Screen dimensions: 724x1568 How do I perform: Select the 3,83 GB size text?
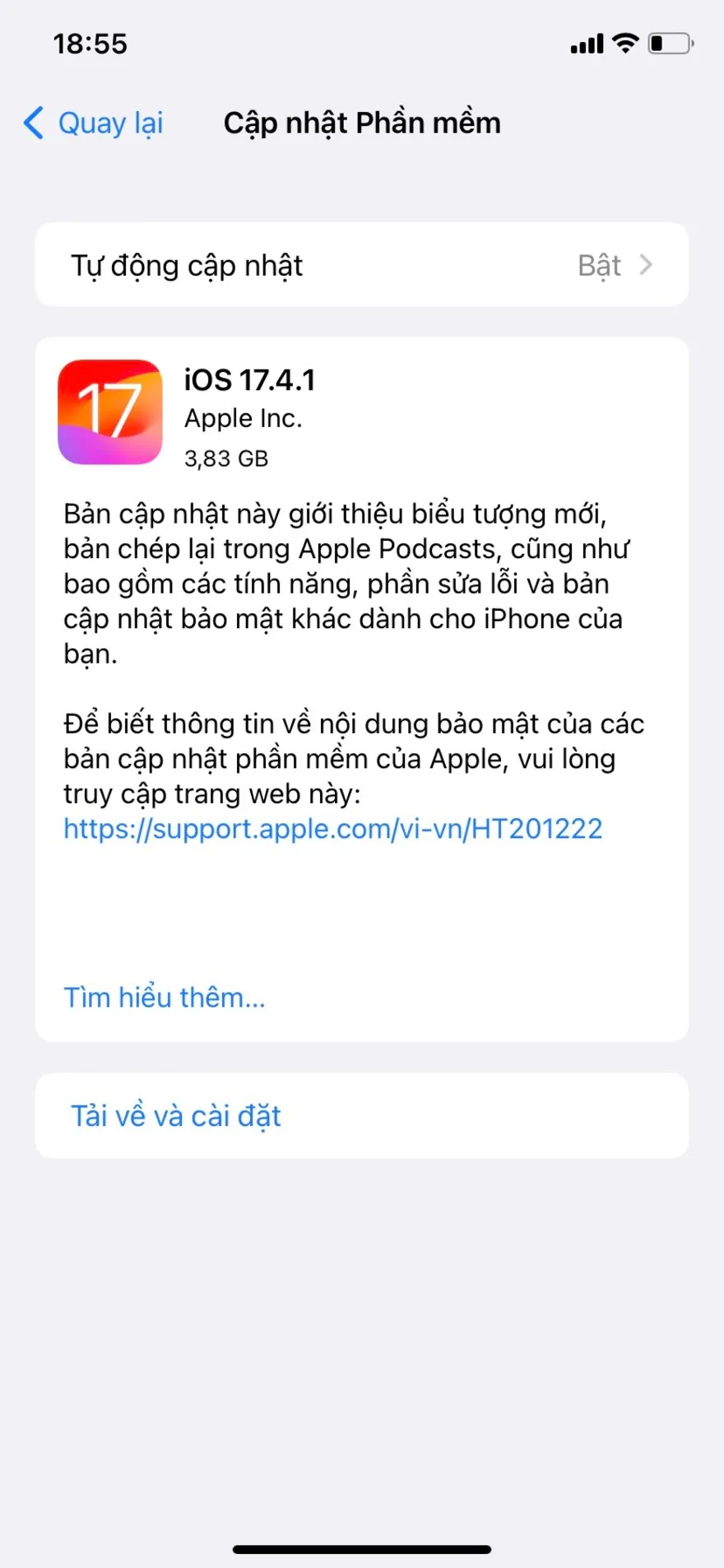(226, 458)
